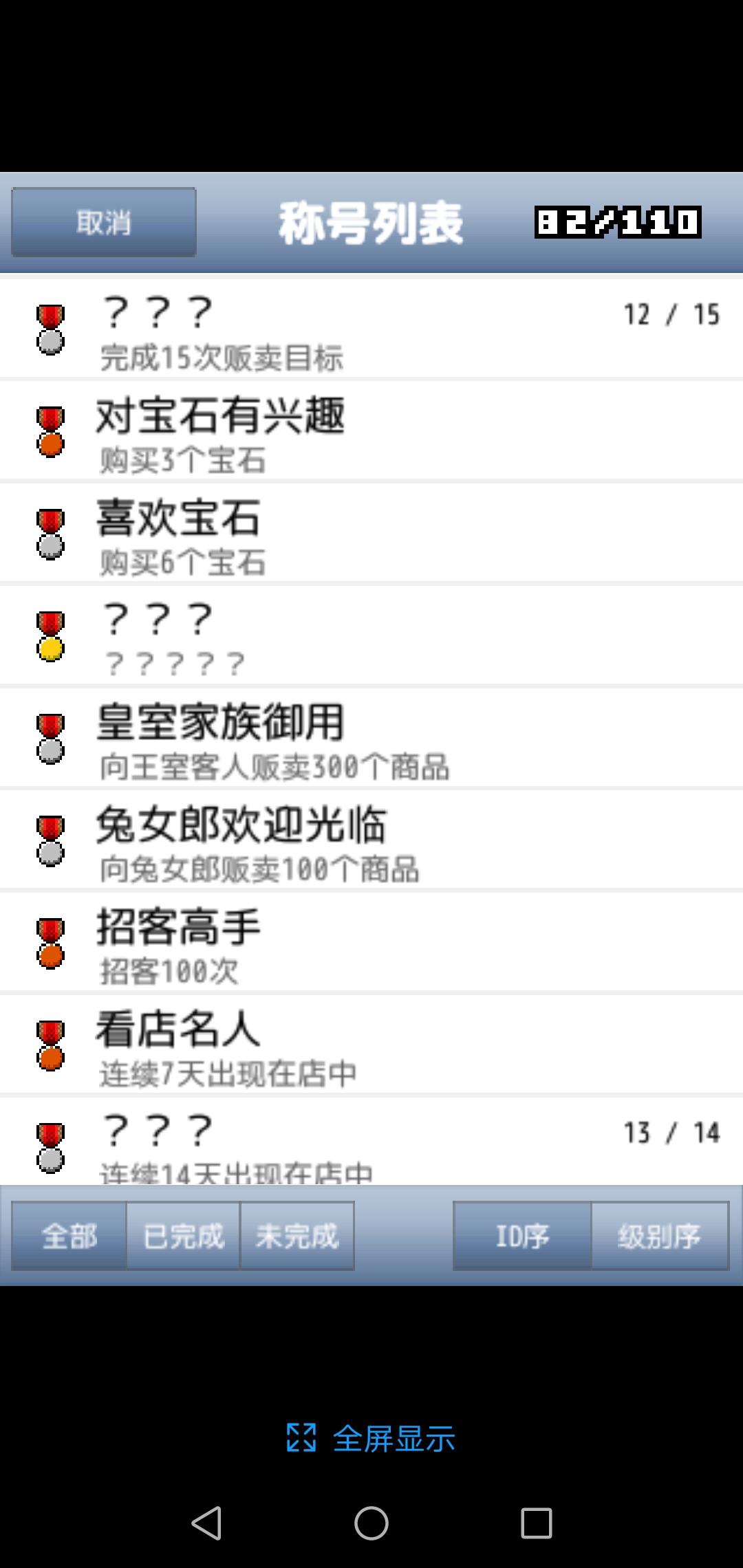The height and width of the screenshot is (1568, 743).
Task: Choose the 招客高手 title row
Action: point(371,942)
